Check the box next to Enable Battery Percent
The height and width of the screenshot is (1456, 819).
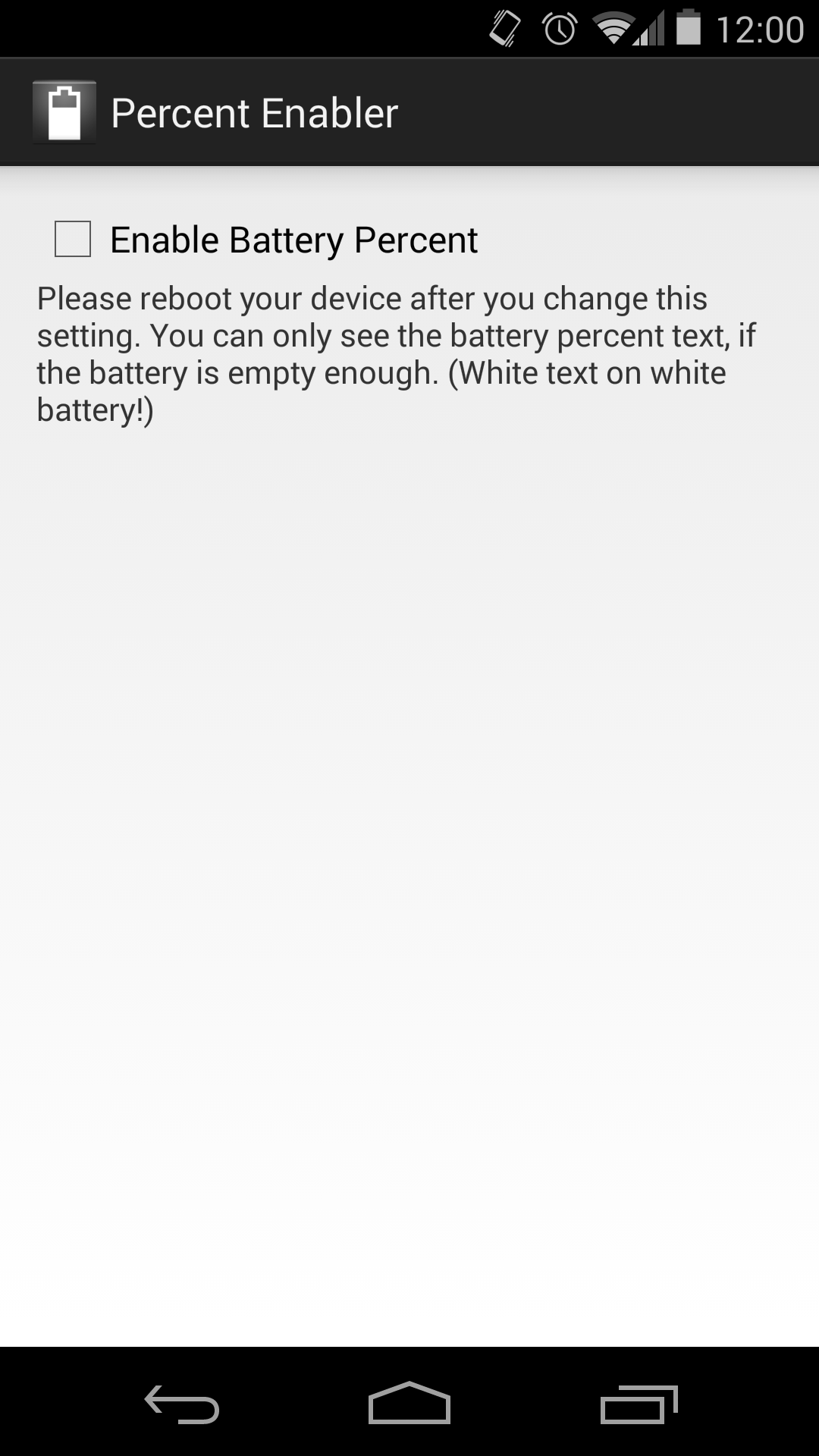coord(72,239)
